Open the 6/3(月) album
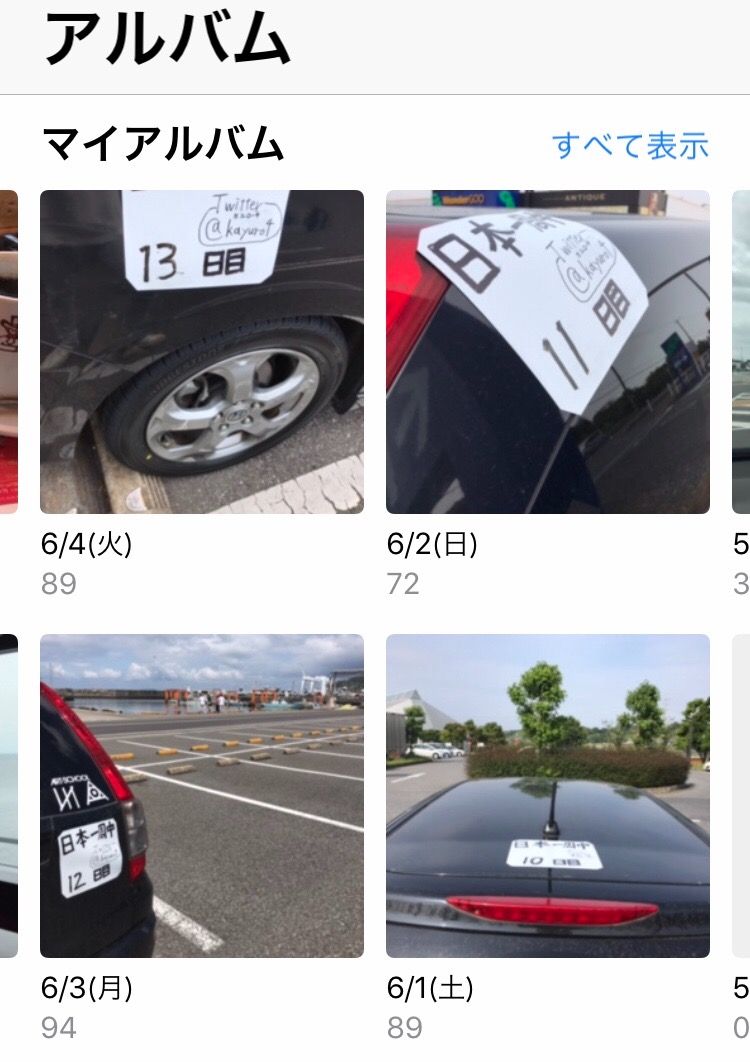Screen dimensions: 750x1062 pyautogui.click(x=201, y=795)
